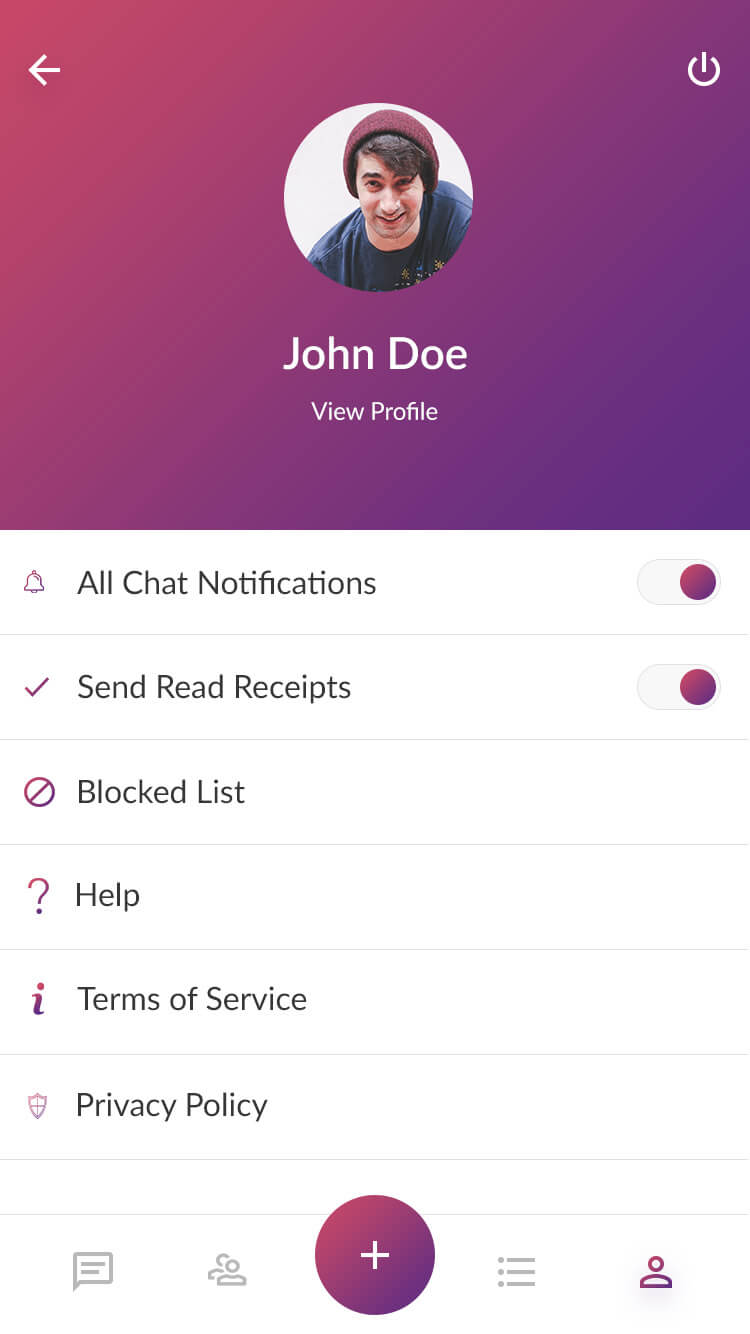Disable All Chat Notifications toggle

point(679,582)
